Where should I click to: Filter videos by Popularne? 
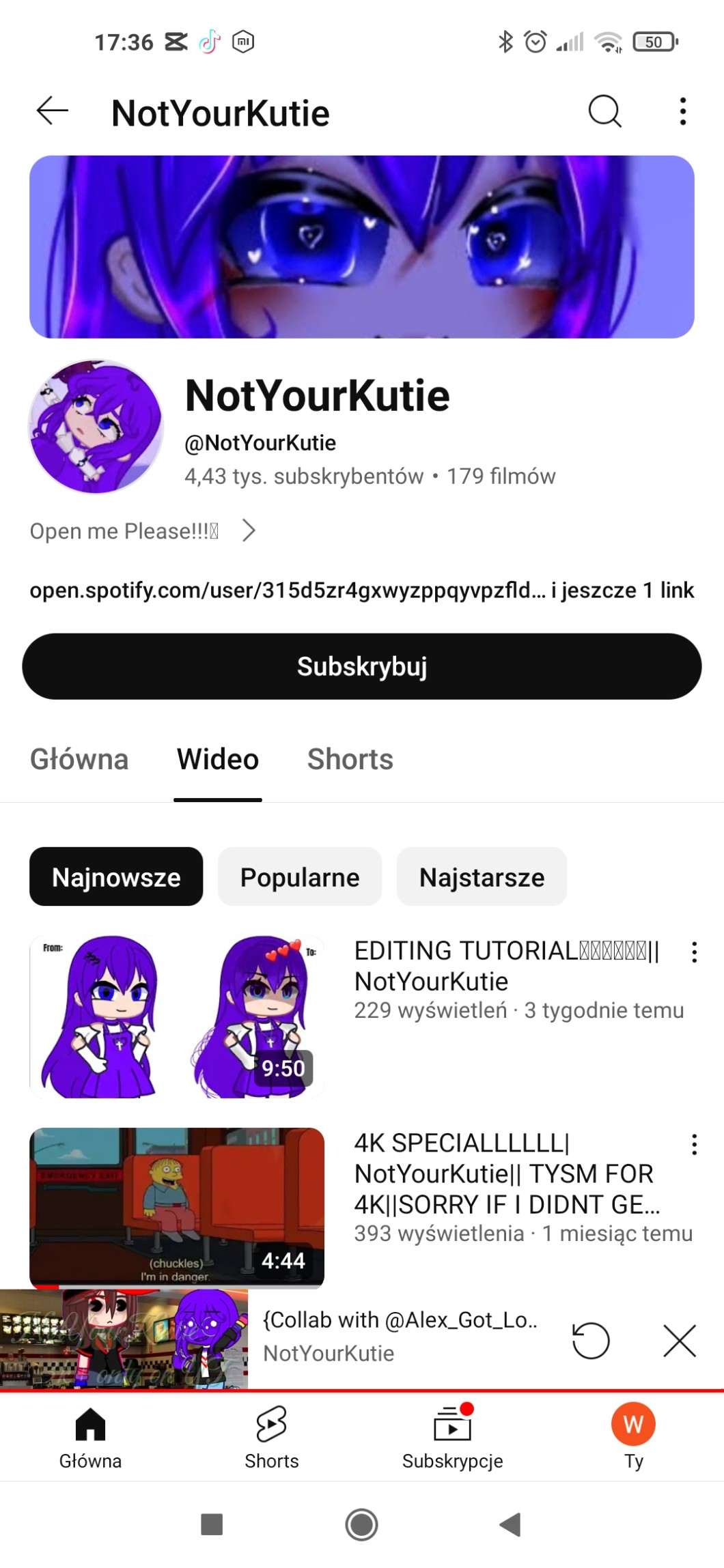pyautogui.click(x=300, y=877)
